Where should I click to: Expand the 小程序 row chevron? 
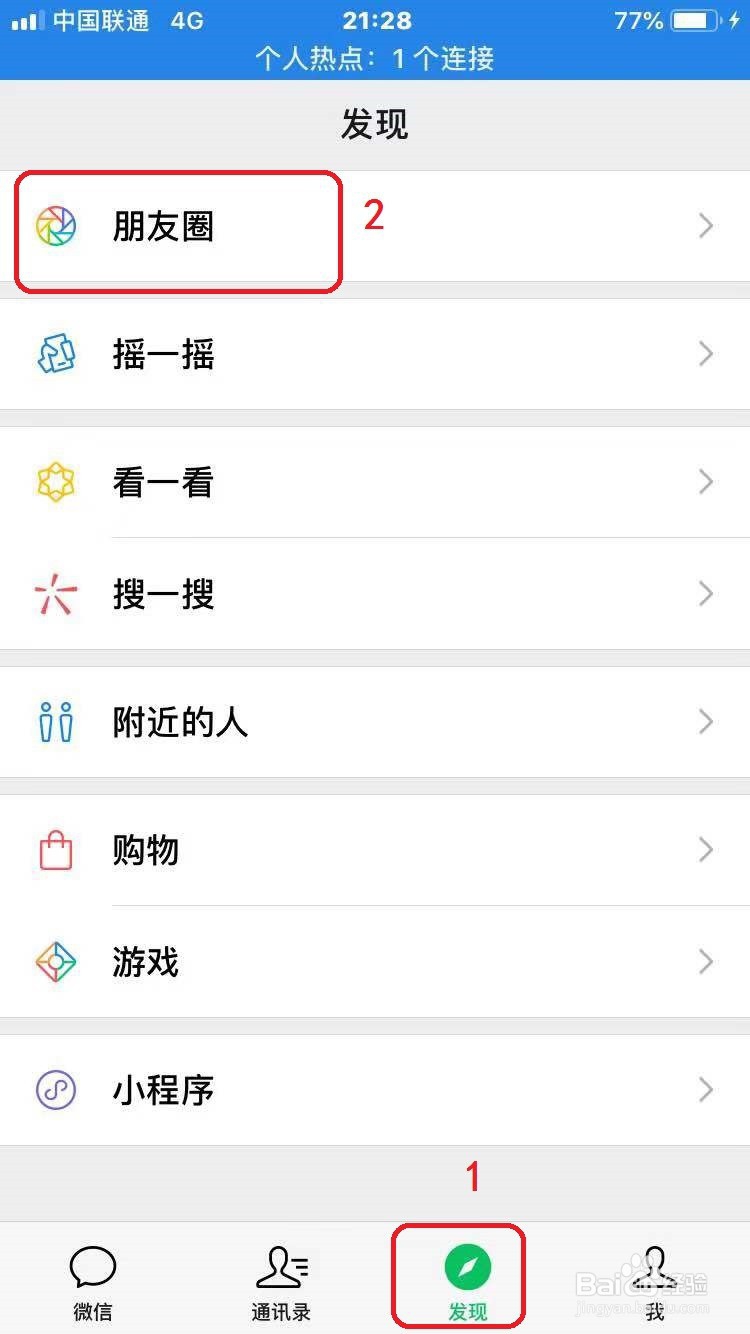[x=706, y=1090]
